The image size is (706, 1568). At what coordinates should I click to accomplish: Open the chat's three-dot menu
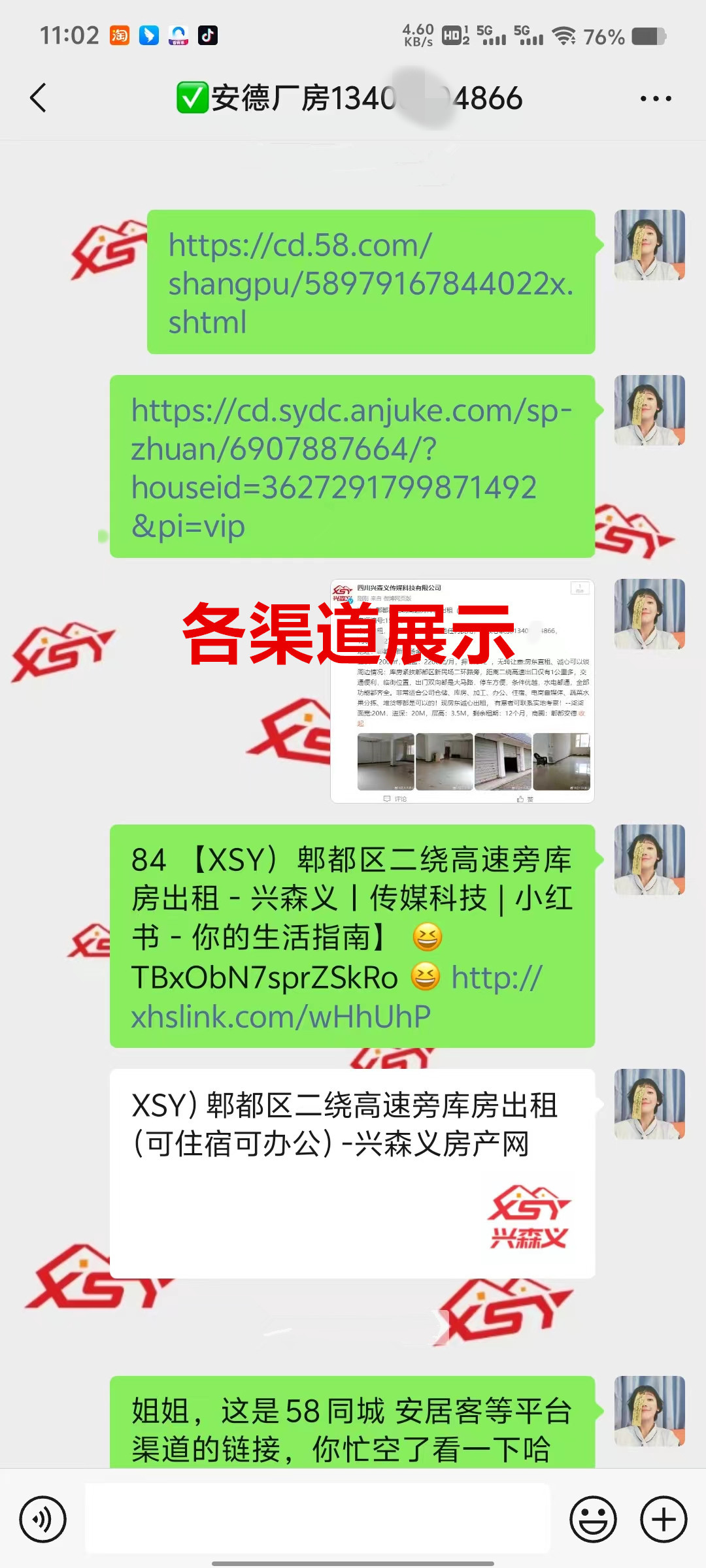655,99
